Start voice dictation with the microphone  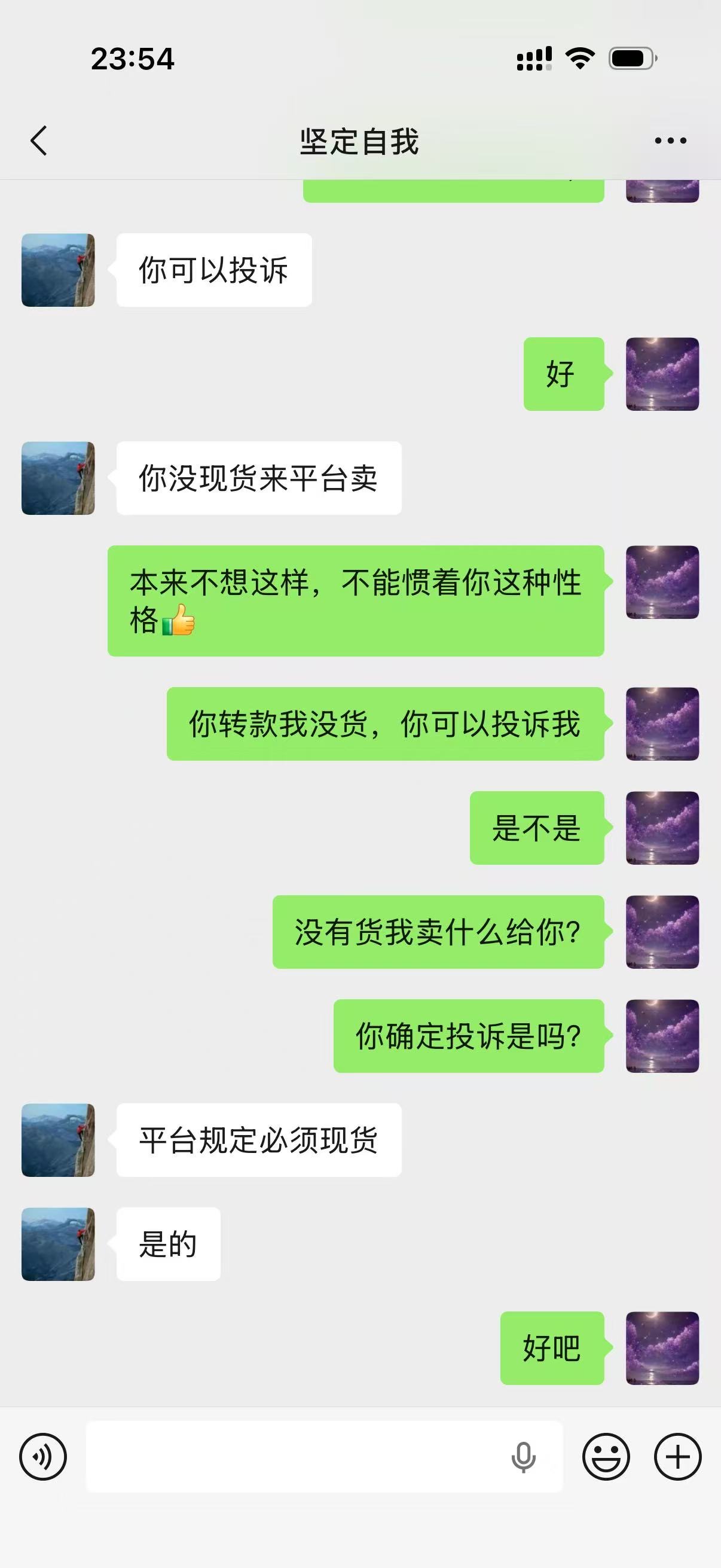[523, 1457]
